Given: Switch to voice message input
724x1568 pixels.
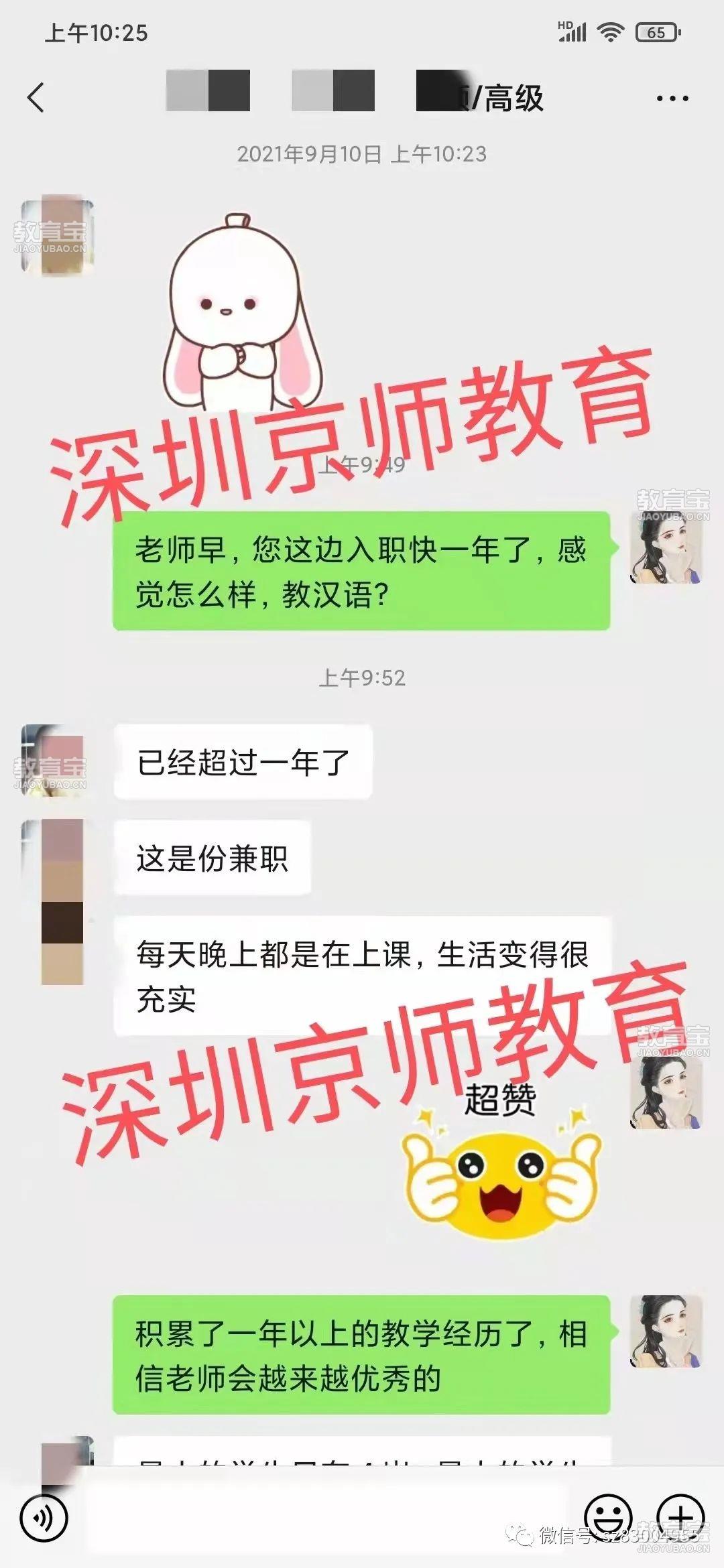Looking at the screenshot, I should (44, 1518).
